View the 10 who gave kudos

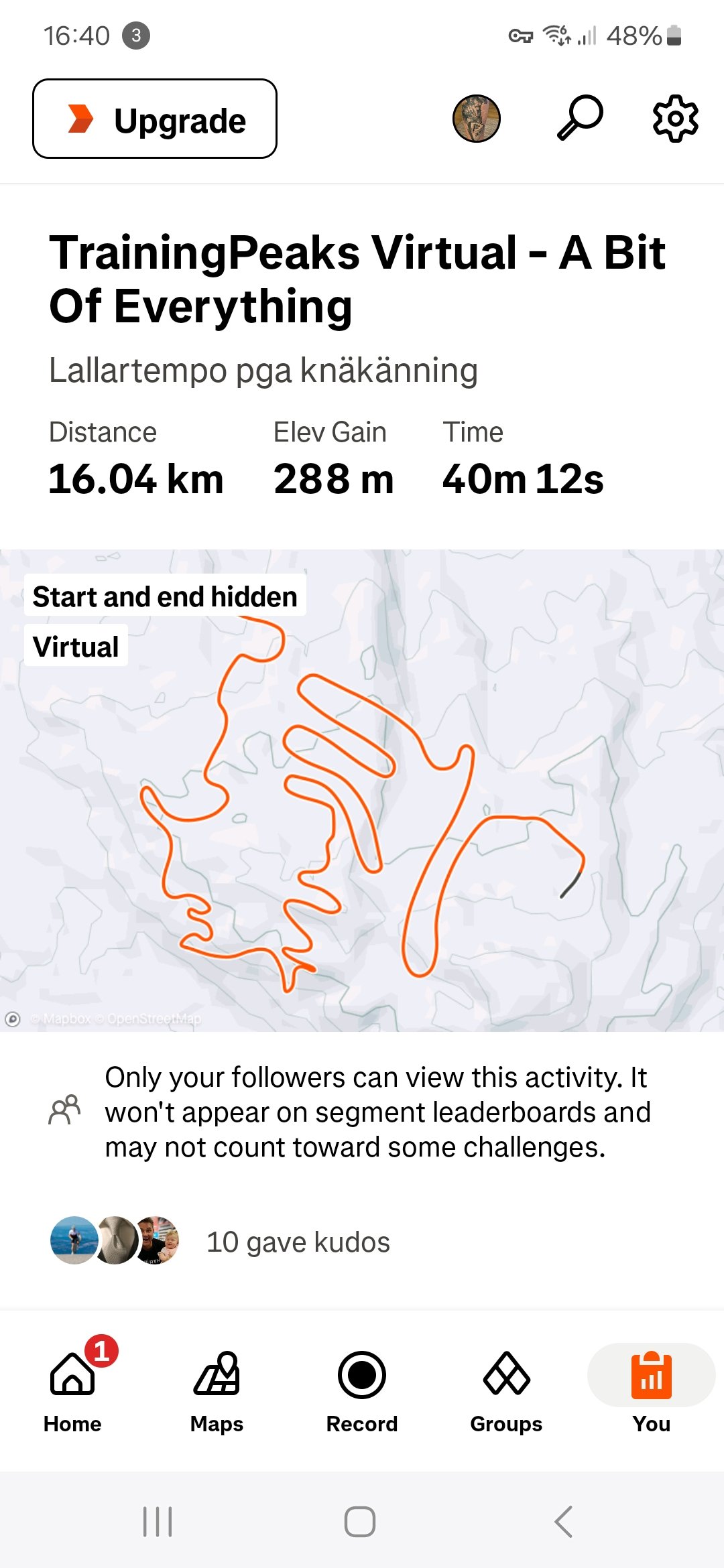point(298,1242)
